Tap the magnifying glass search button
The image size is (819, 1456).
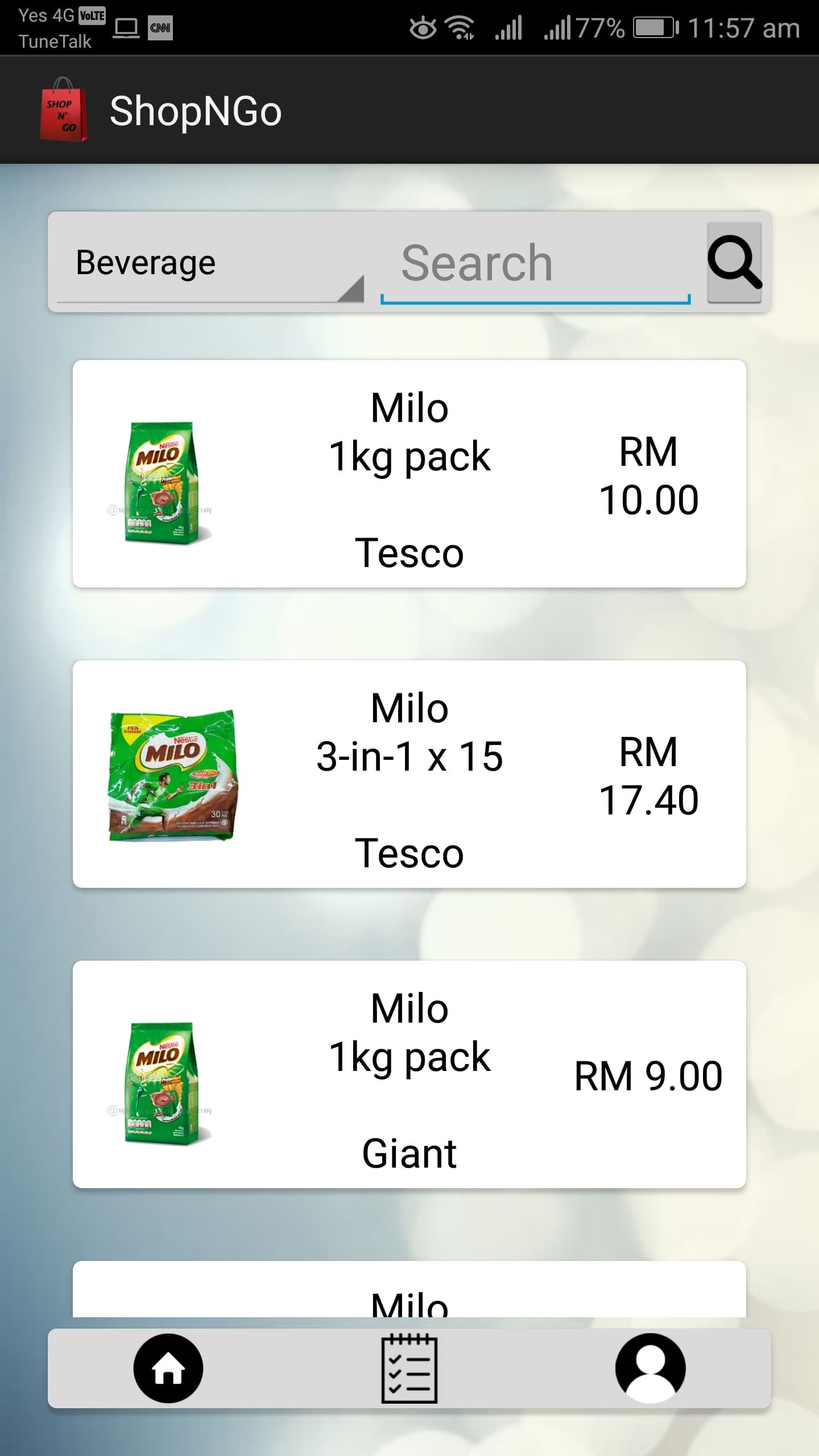point(734,262)
